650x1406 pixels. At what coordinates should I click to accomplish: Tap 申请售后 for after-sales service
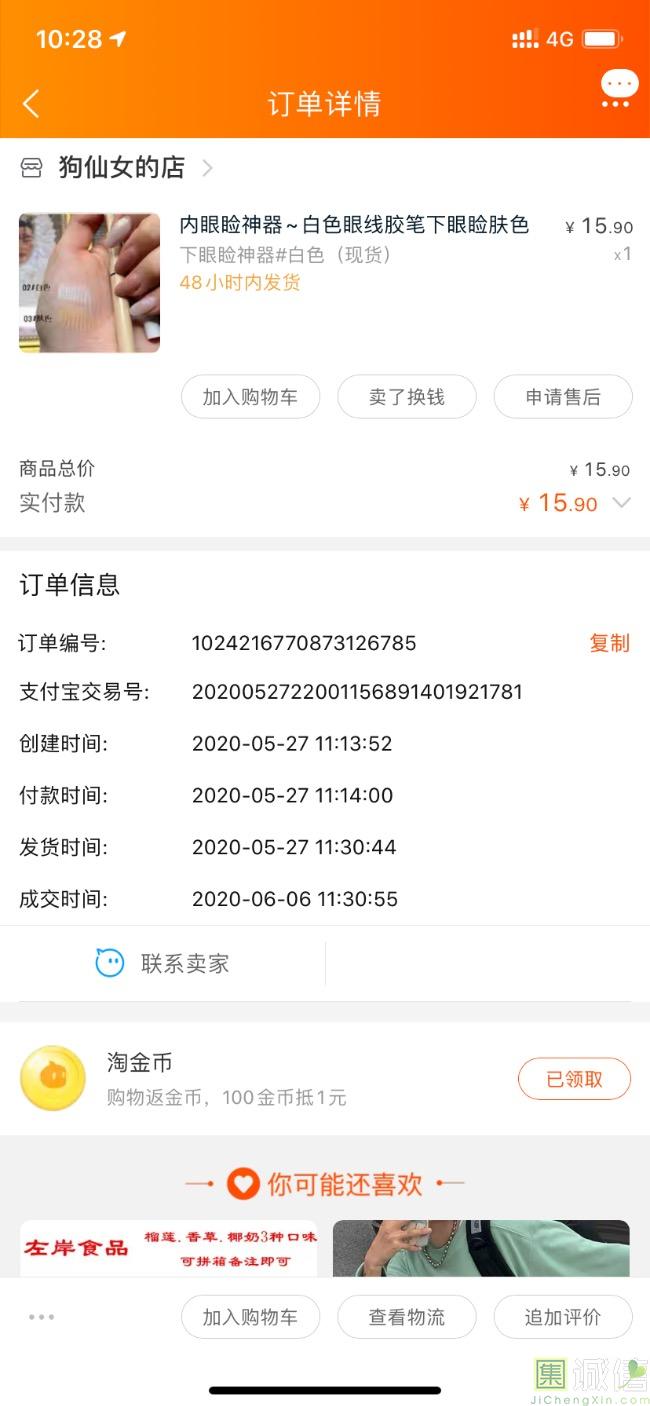[x=563, y=397]
